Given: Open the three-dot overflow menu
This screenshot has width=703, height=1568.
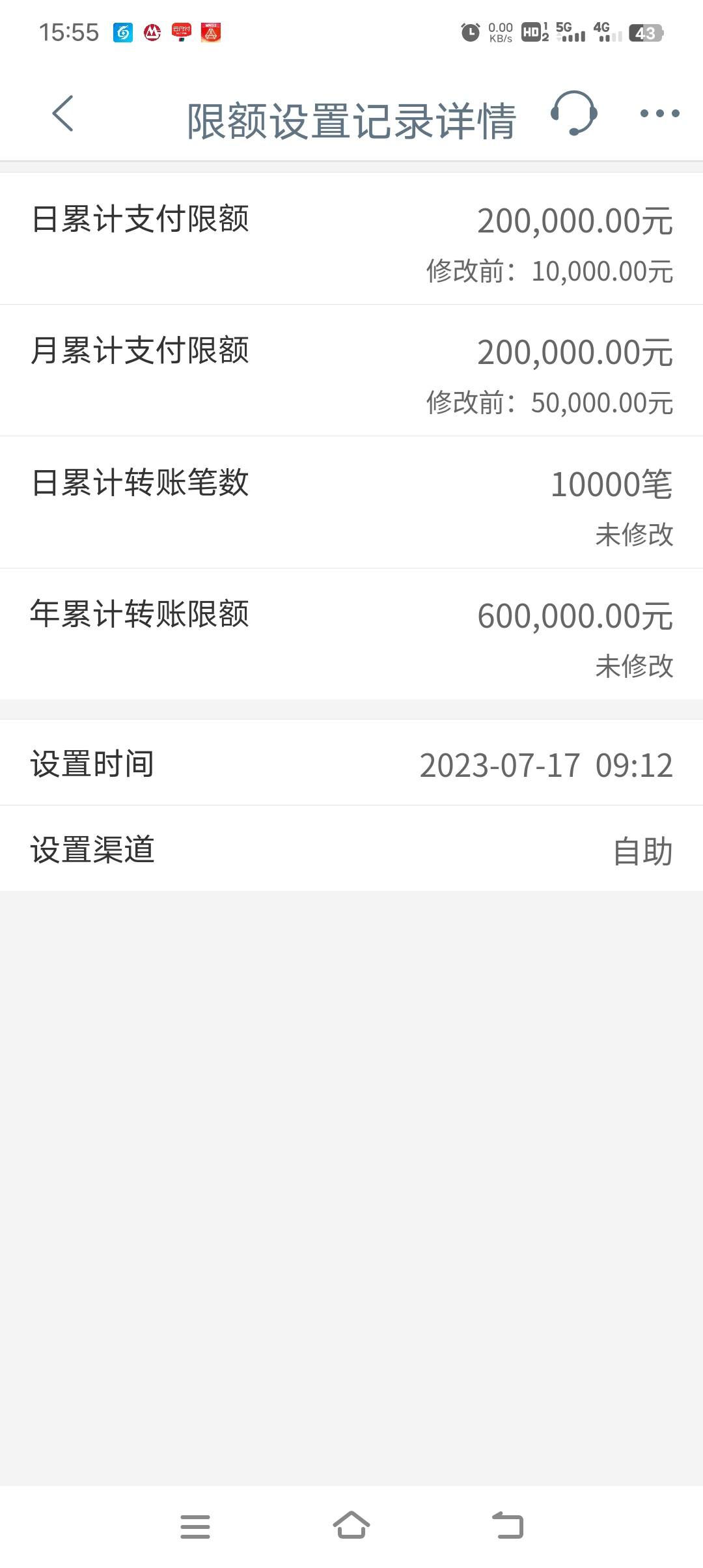Looking at the screenshot, I should (x=659, y=114).
